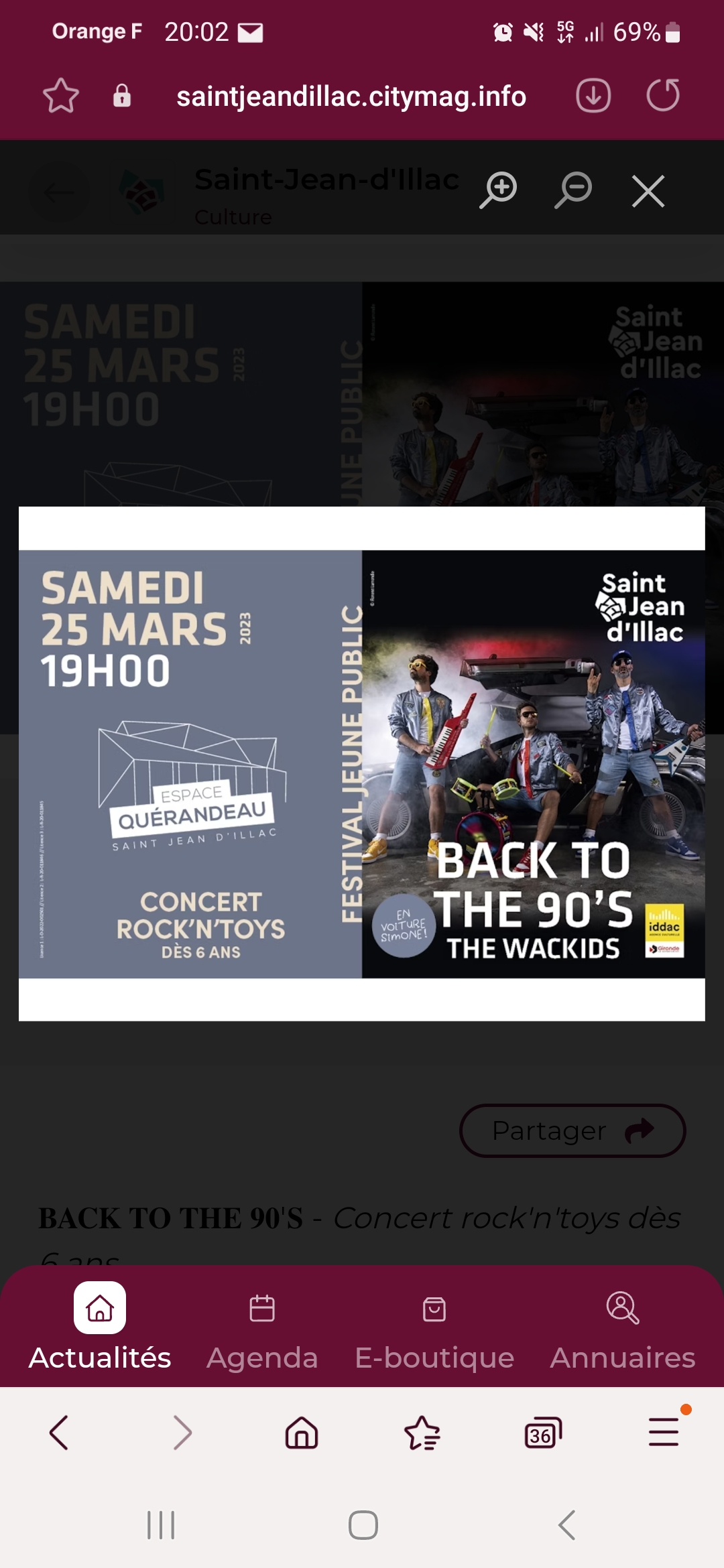Viewport: 724px width, 1568px height.
Task: Bookmark this page with the star icon
Action: (61, 96)
